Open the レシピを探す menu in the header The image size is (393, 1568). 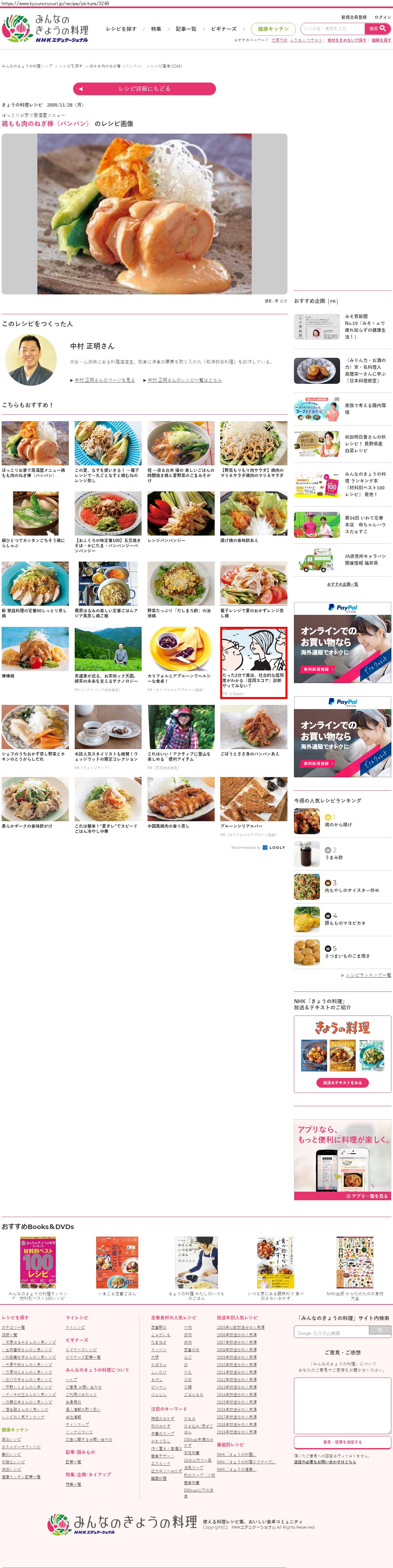(x=121, y=29)
